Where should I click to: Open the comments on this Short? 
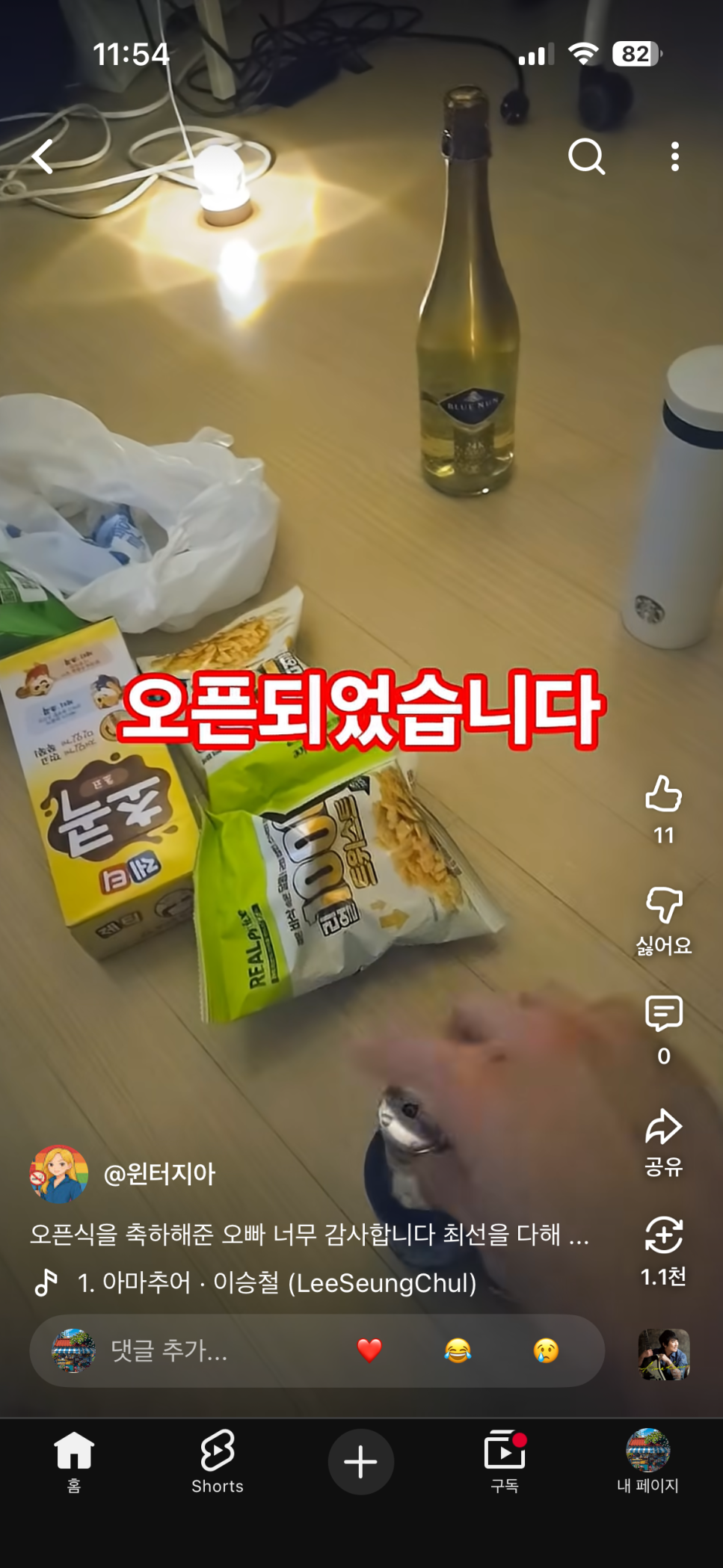pyautogui.click(x=663, y=1015)
